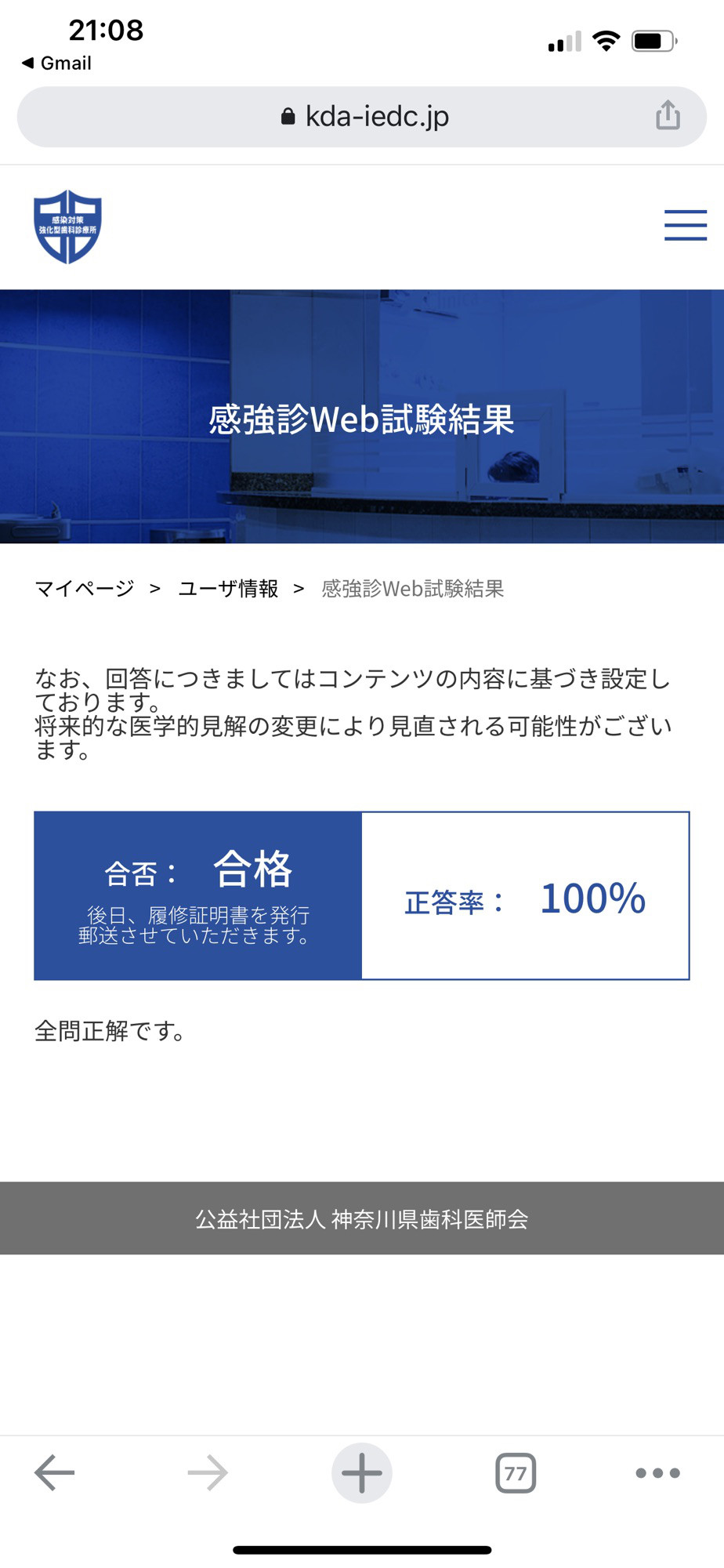Screen dimensions: 724x1568
Task: Open the マイページ breadcrumb link
Action: (85, 589)
